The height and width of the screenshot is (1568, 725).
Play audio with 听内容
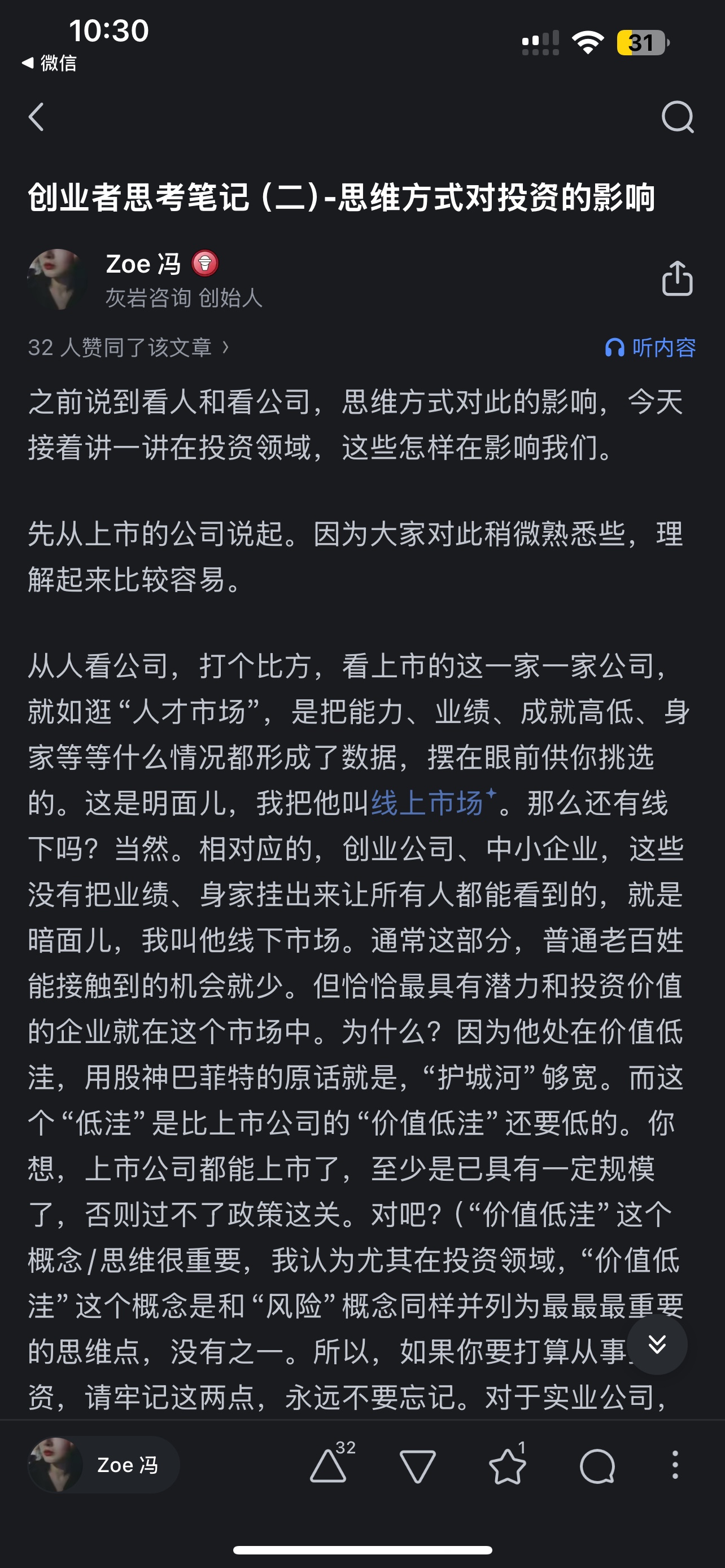click(650, 348)
